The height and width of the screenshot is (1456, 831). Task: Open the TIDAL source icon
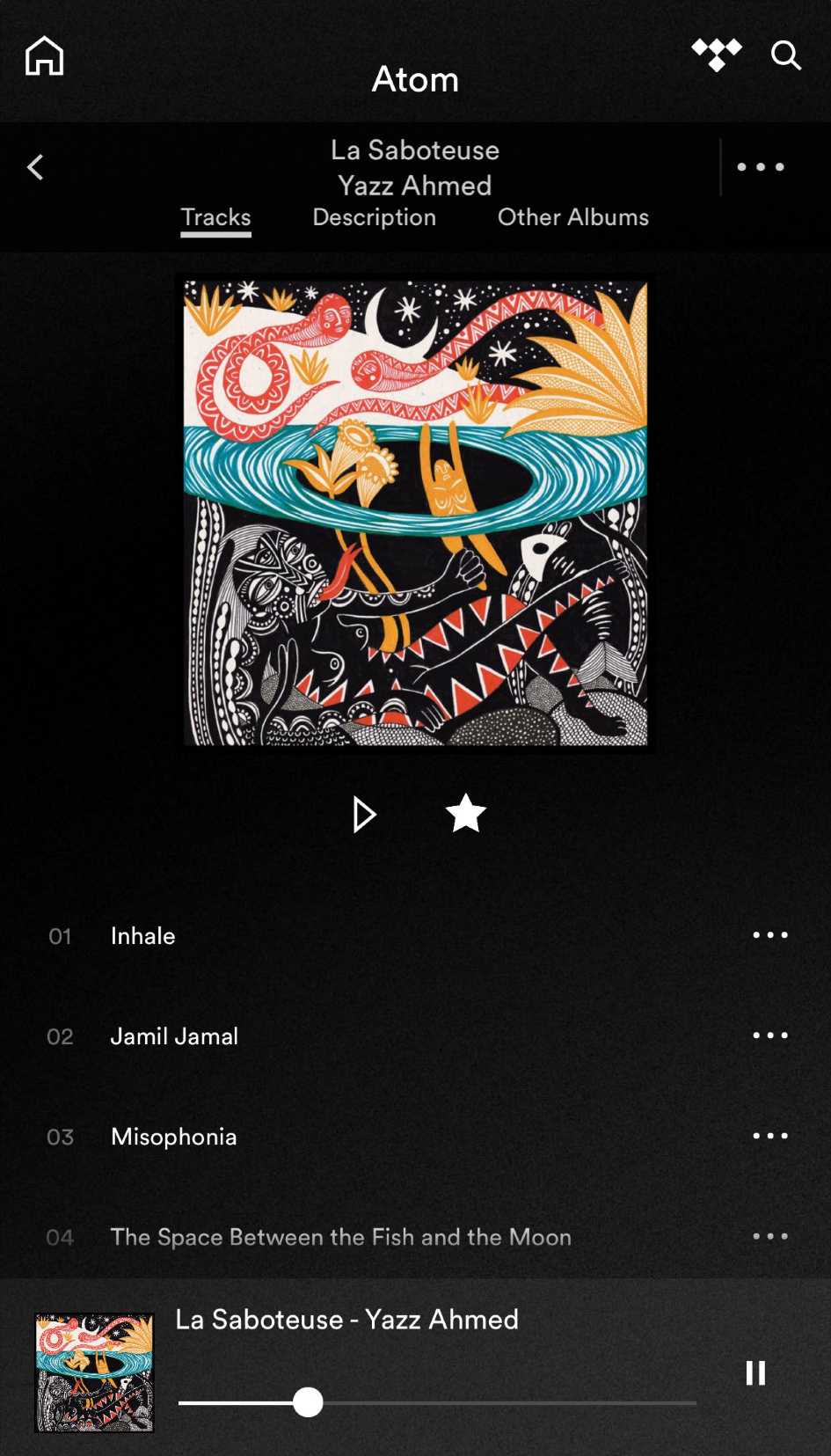point(716,55)
